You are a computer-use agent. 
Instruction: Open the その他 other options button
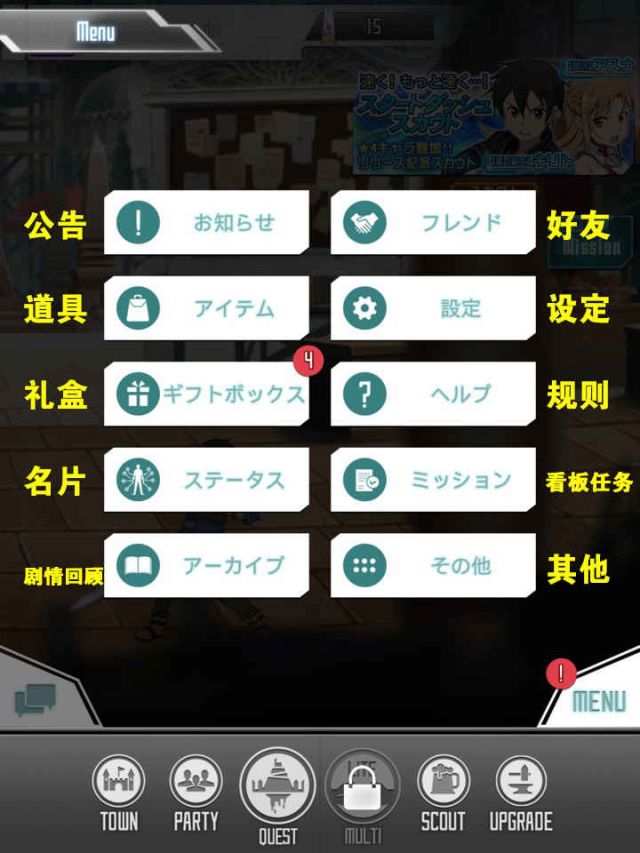(x=433, y=566)
